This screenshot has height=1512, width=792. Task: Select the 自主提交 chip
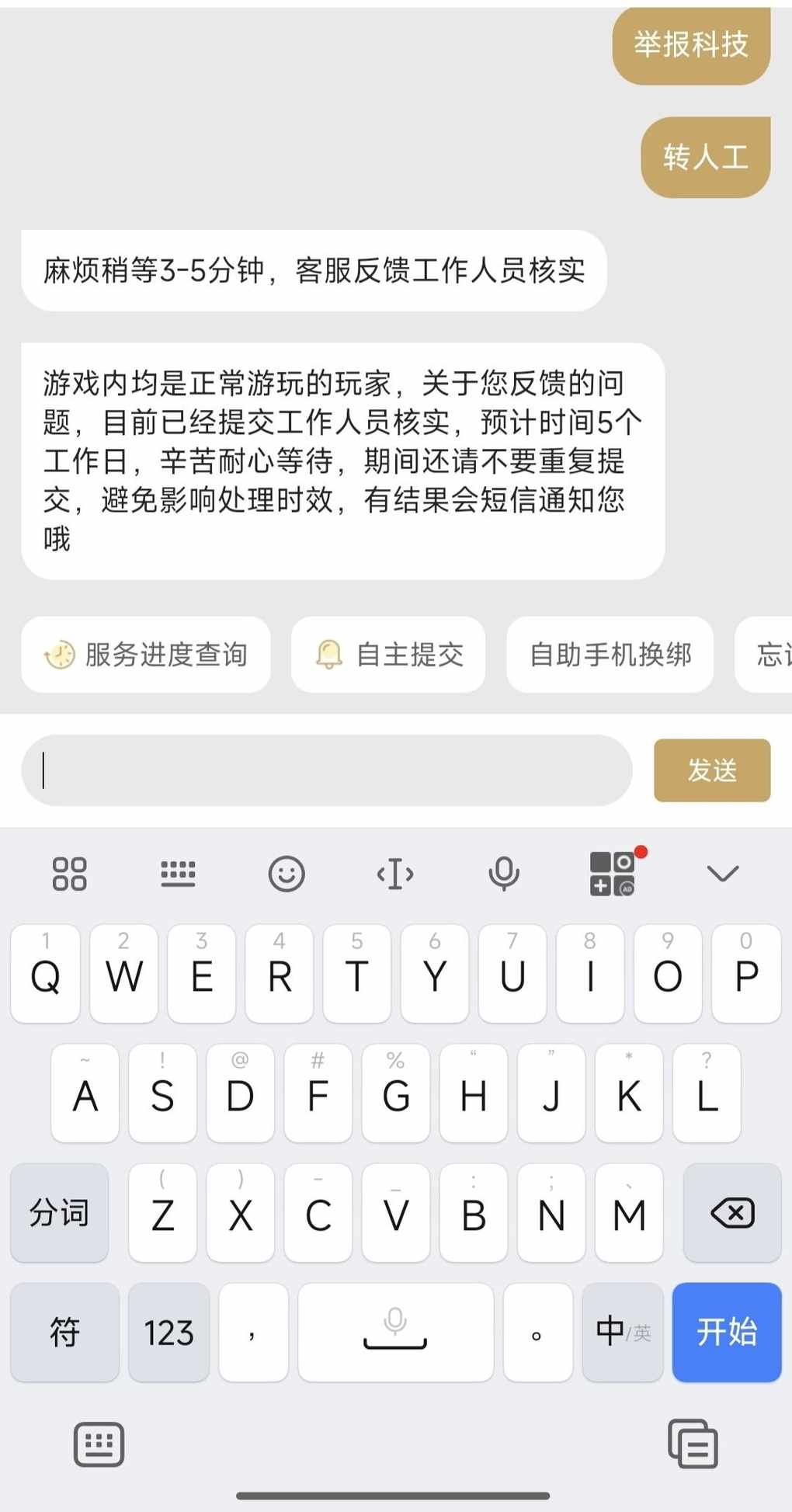tap(388, 655)
